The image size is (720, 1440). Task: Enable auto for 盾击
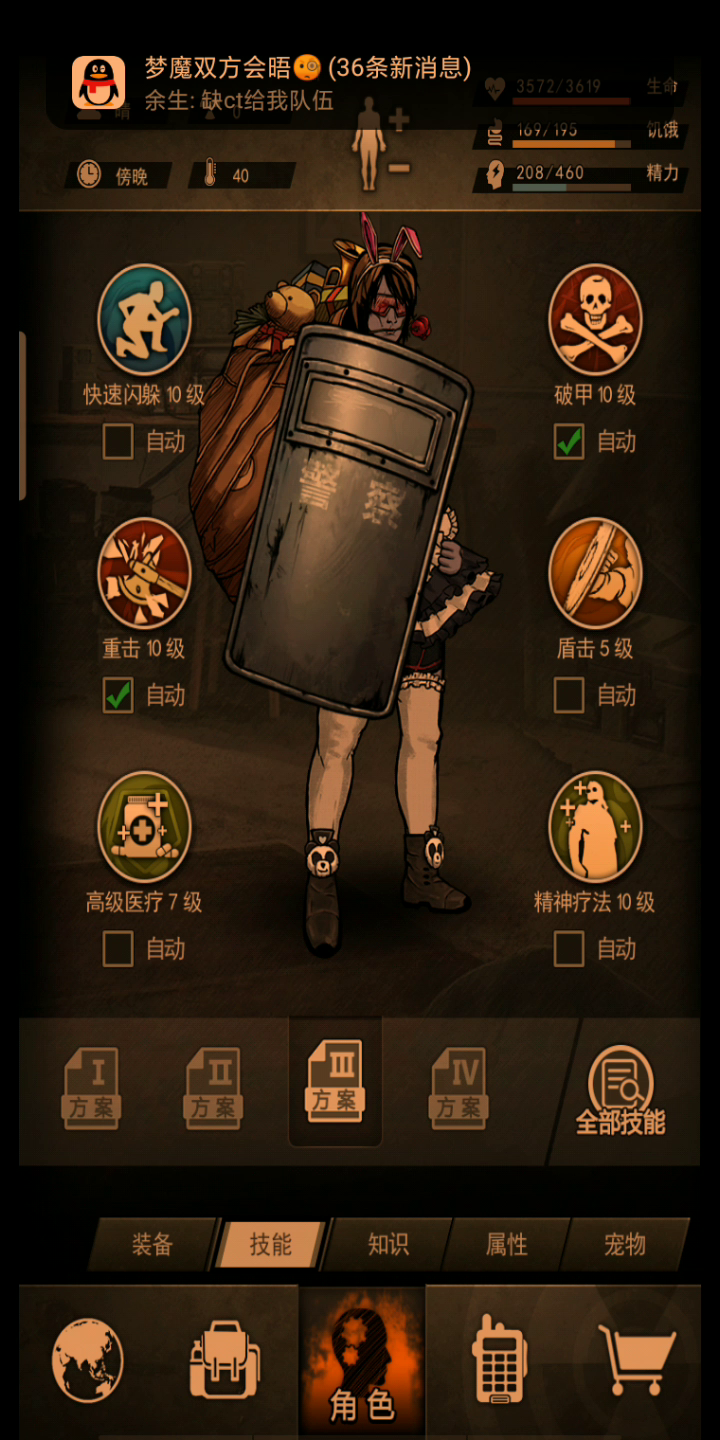tap(569, 695)
